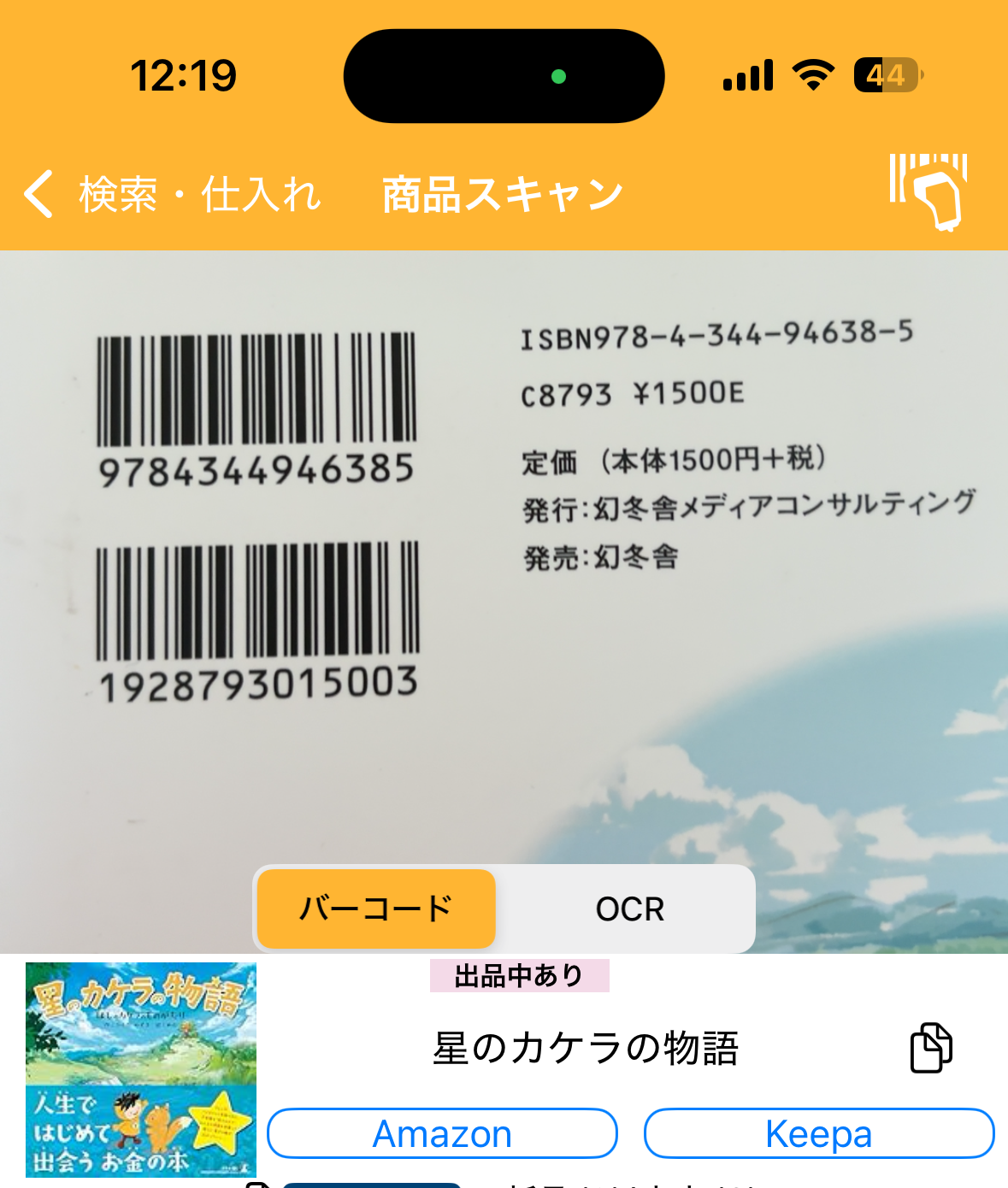The width and height of the screenshot is (1008, 1188).
Task: Open the 星のカケラの物語 book cover
Action: point(141,1069)
